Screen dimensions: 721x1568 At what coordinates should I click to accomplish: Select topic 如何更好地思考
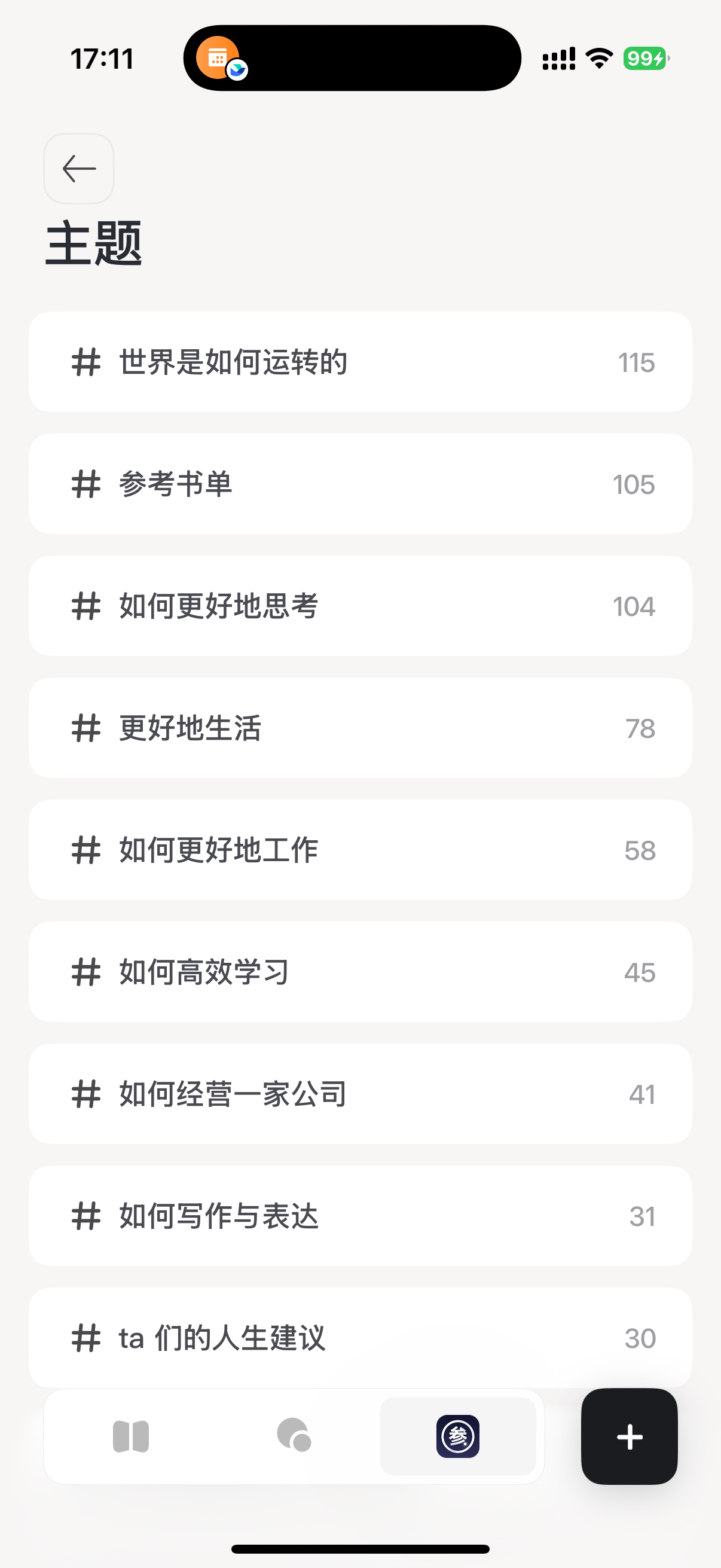point(359,606)
